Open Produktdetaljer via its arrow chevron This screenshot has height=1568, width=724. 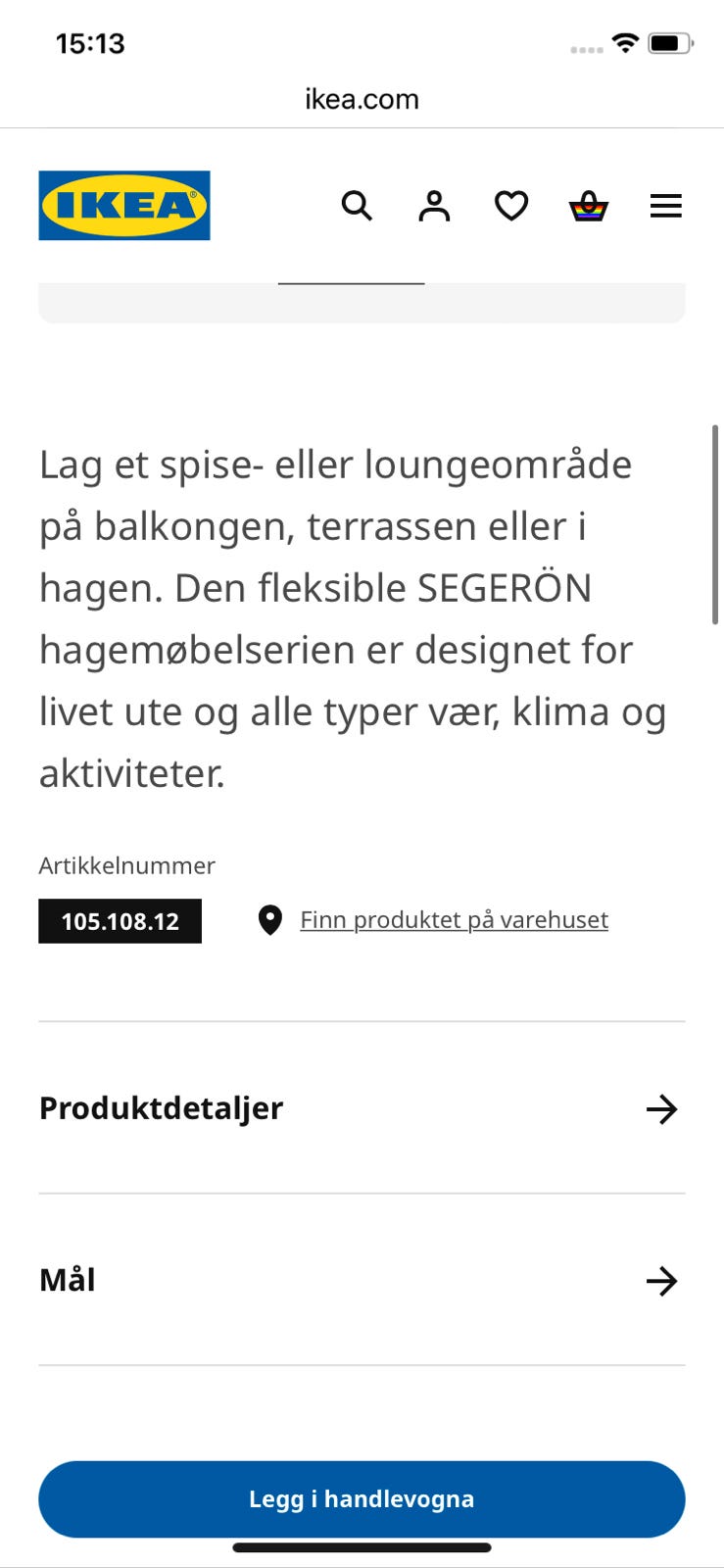662,1108
